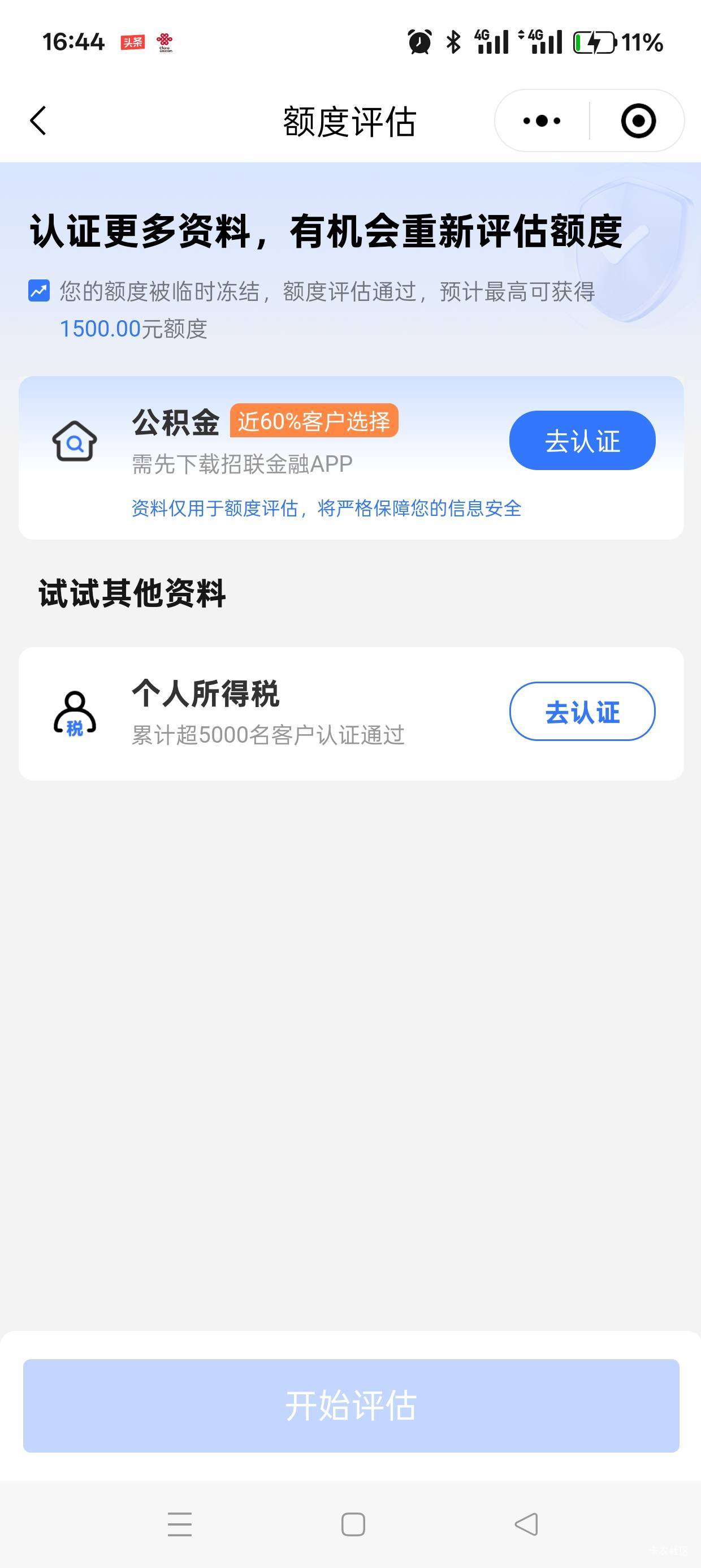701x1568 pixels.
Task: Go back using the top-left arrow
Action: [x=38, y=120]
